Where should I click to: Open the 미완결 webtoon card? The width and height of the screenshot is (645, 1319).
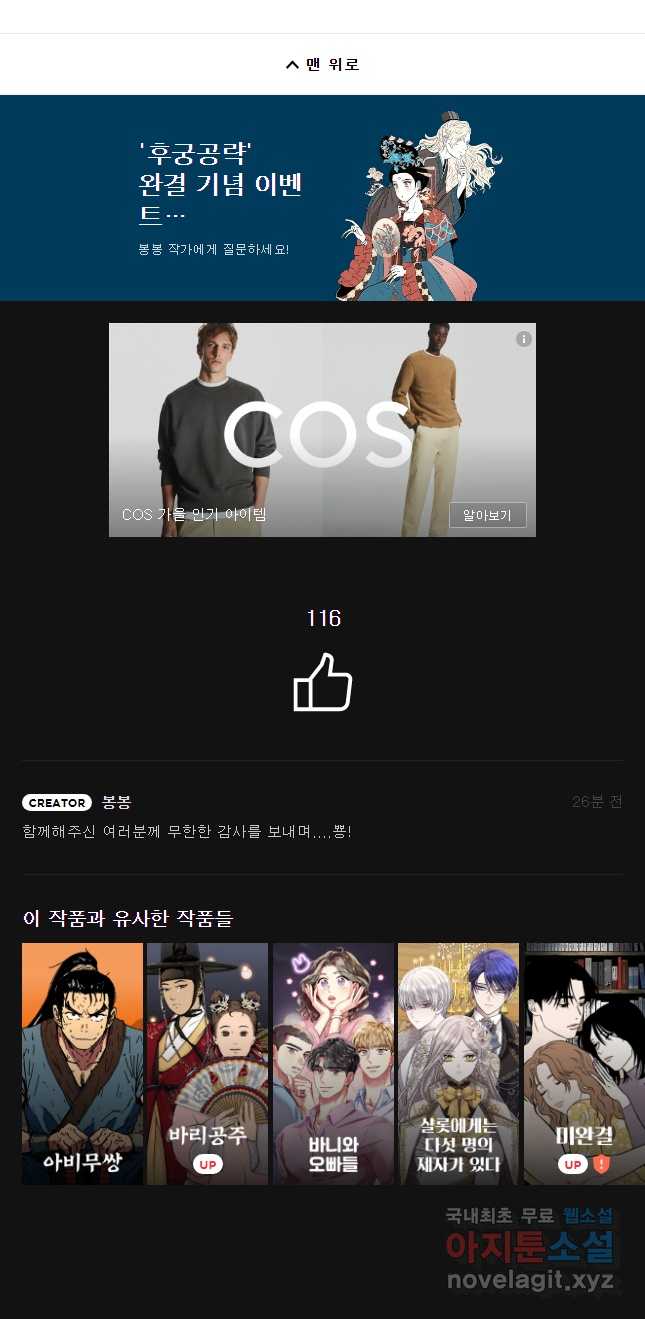584,1064
